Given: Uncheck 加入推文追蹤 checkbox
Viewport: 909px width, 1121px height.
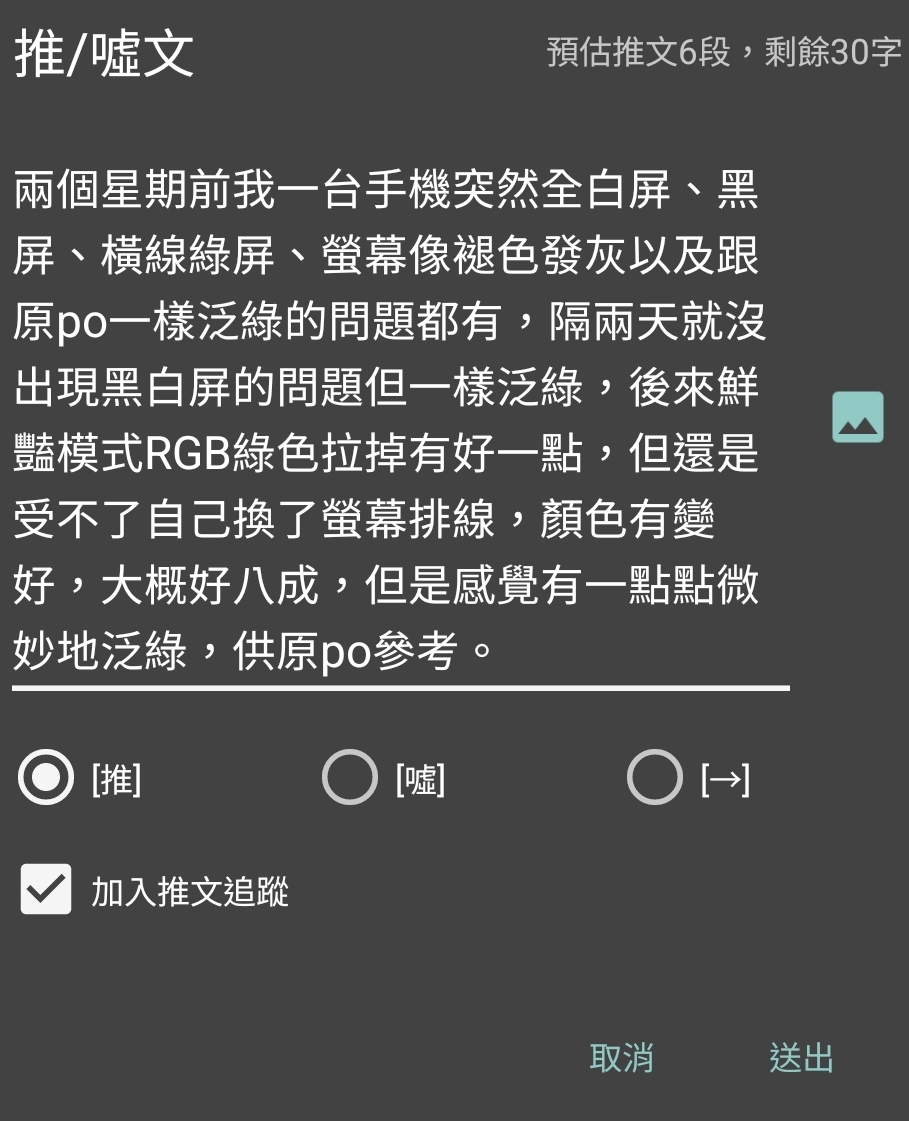Looking at the screenshot, I should [x=46, y=889].
